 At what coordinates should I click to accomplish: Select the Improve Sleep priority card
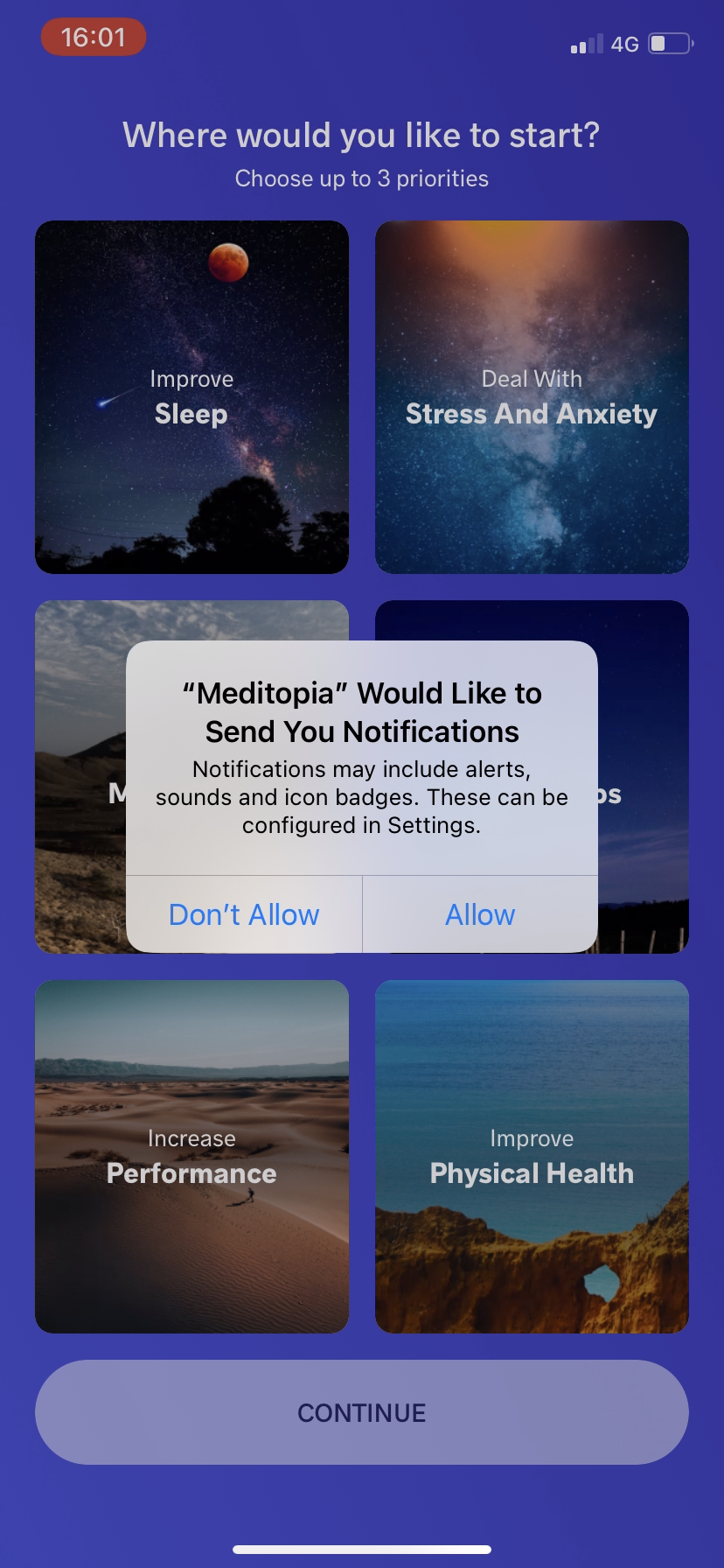tap(191, 396)
